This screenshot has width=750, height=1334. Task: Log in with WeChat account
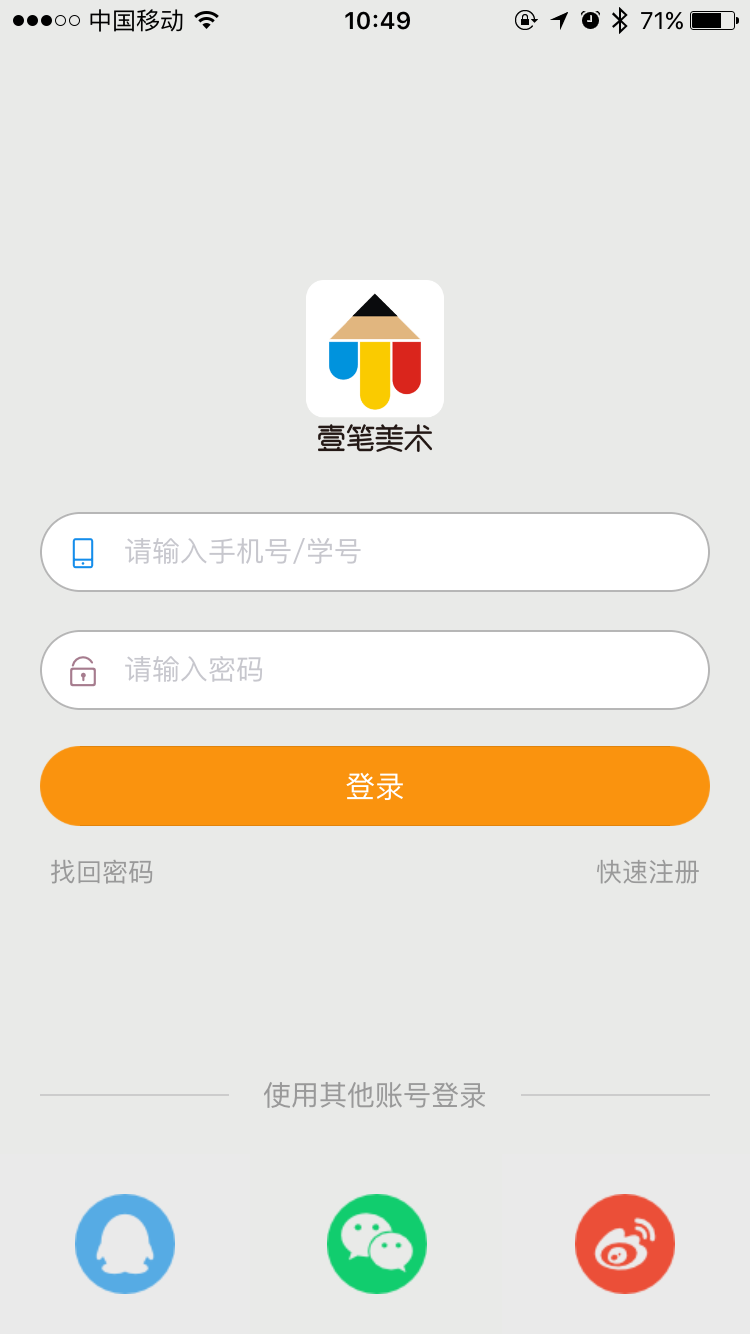click(376, 1244)
